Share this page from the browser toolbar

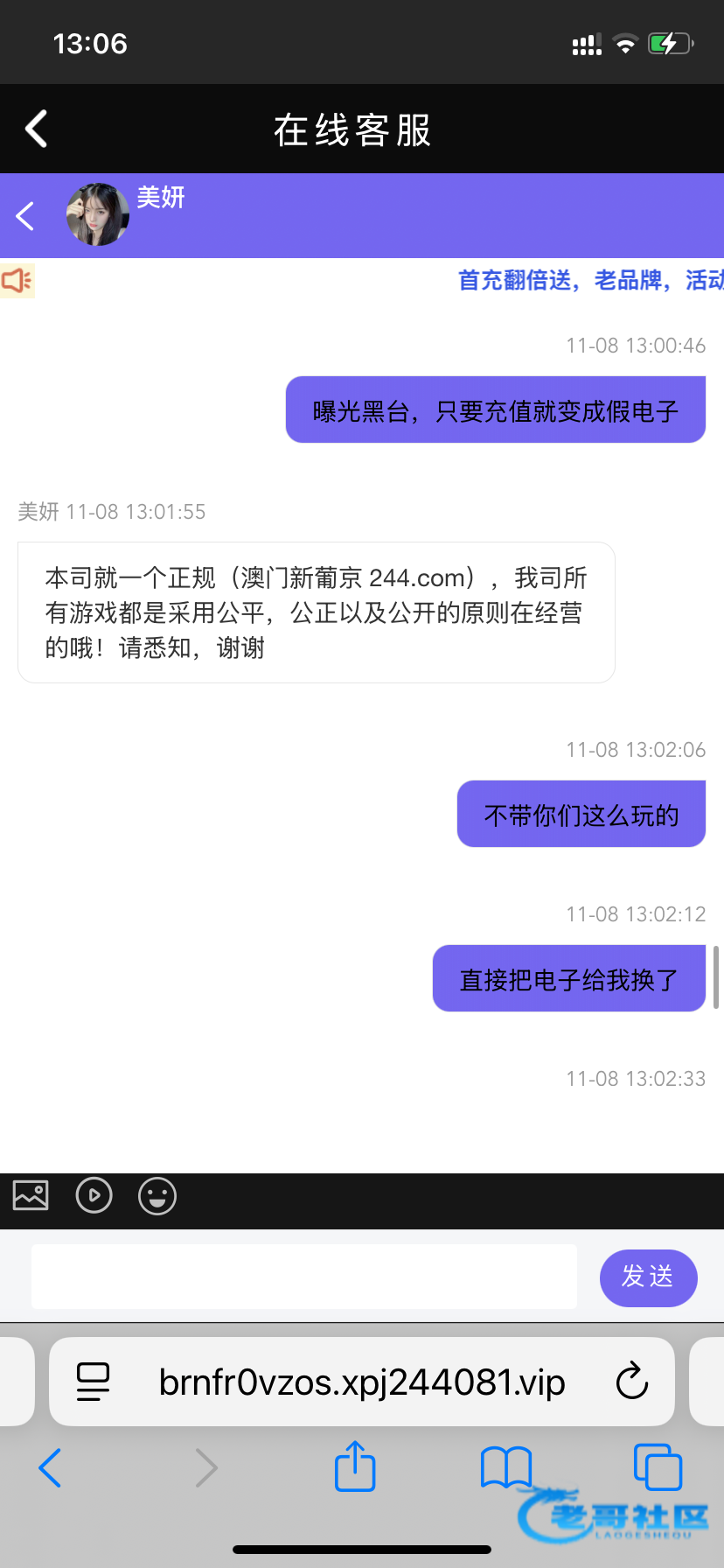[x=355, y=1466]
